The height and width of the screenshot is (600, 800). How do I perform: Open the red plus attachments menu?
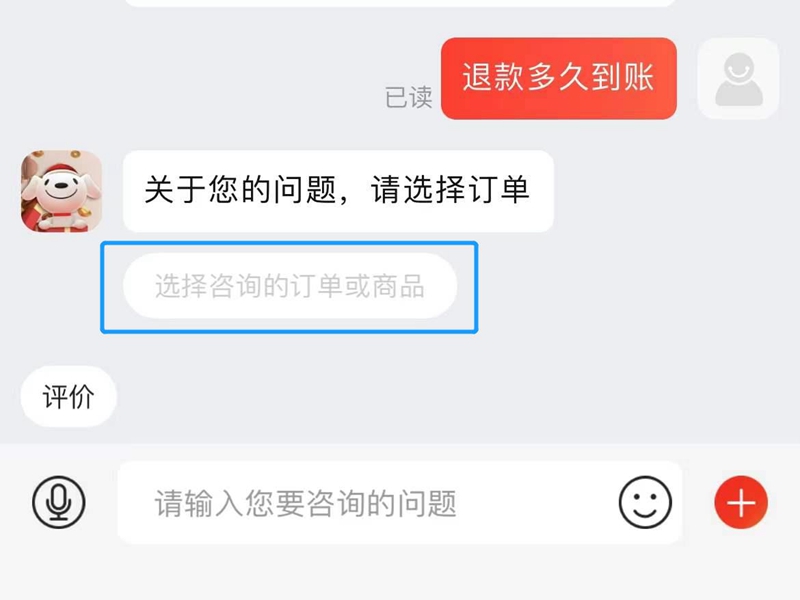(740, 502)
